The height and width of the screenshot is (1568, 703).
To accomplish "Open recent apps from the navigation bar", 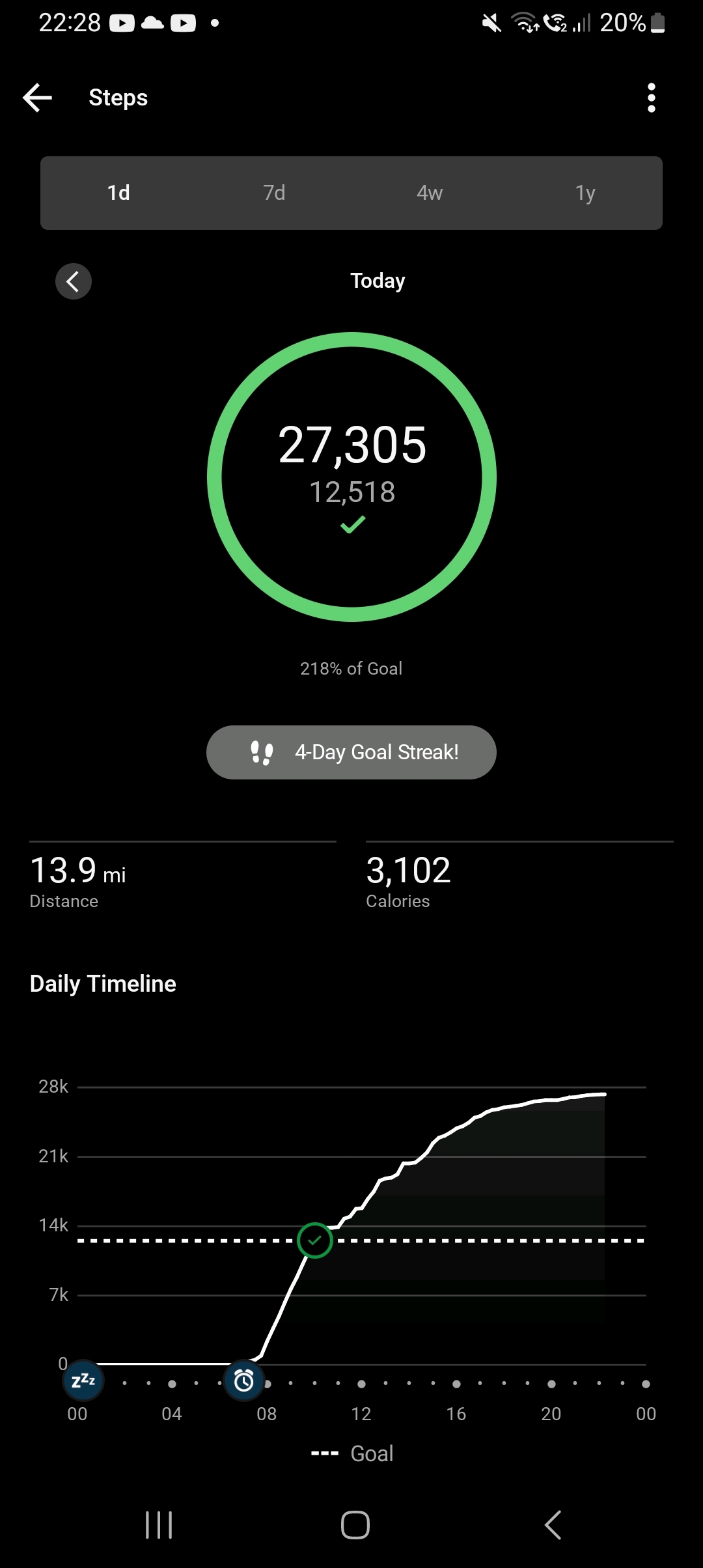I will tap(159, 1525).
